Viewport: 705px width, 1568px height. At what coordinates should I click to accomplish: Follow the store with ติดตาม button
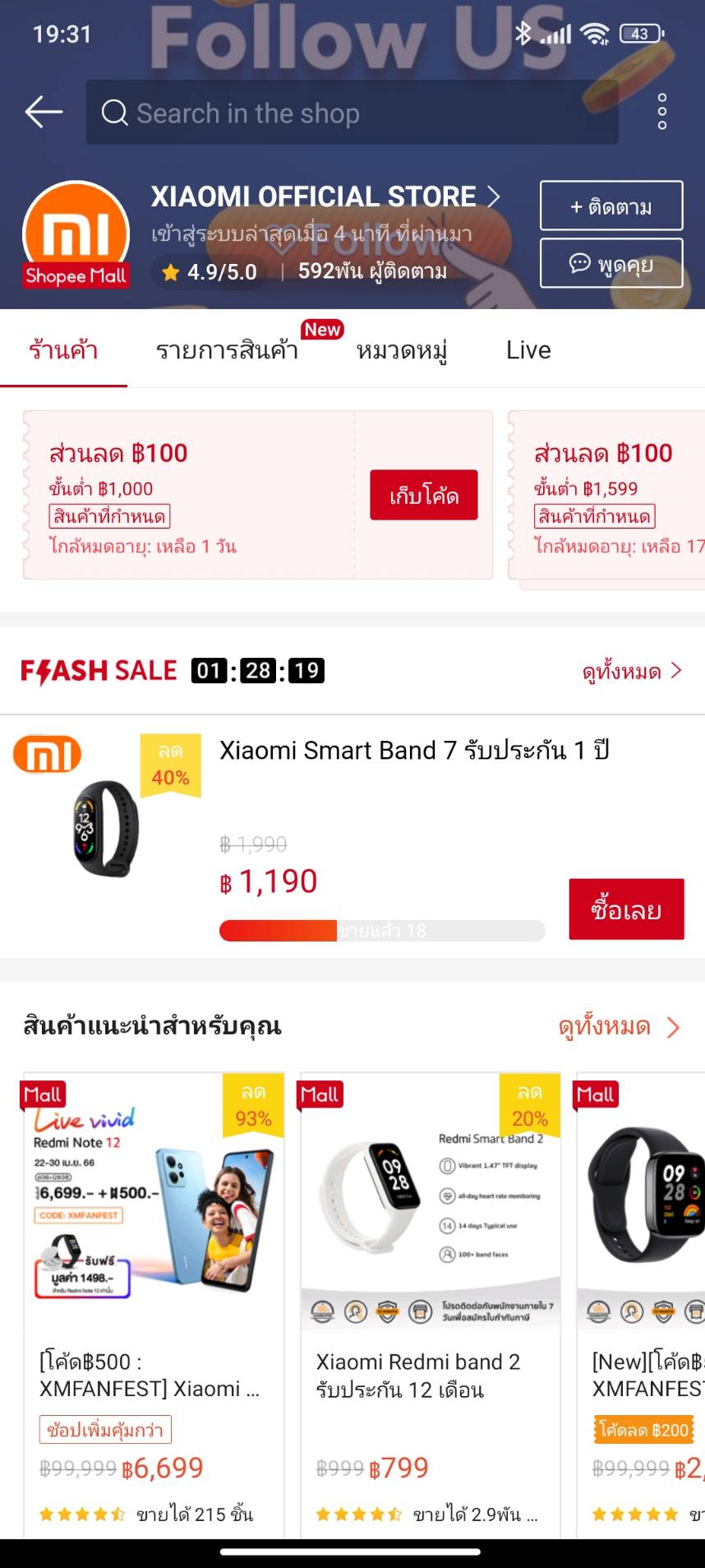click(x=611, y=206)
